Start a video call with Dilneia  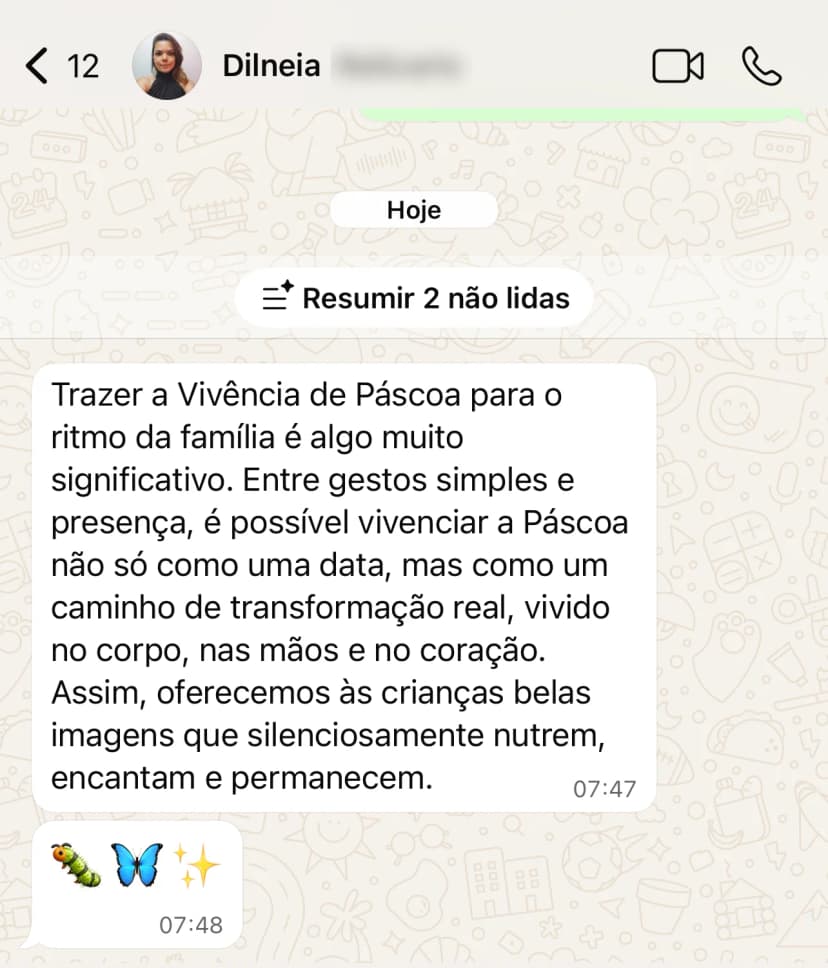pyautogui.click(x=678, y=65)
